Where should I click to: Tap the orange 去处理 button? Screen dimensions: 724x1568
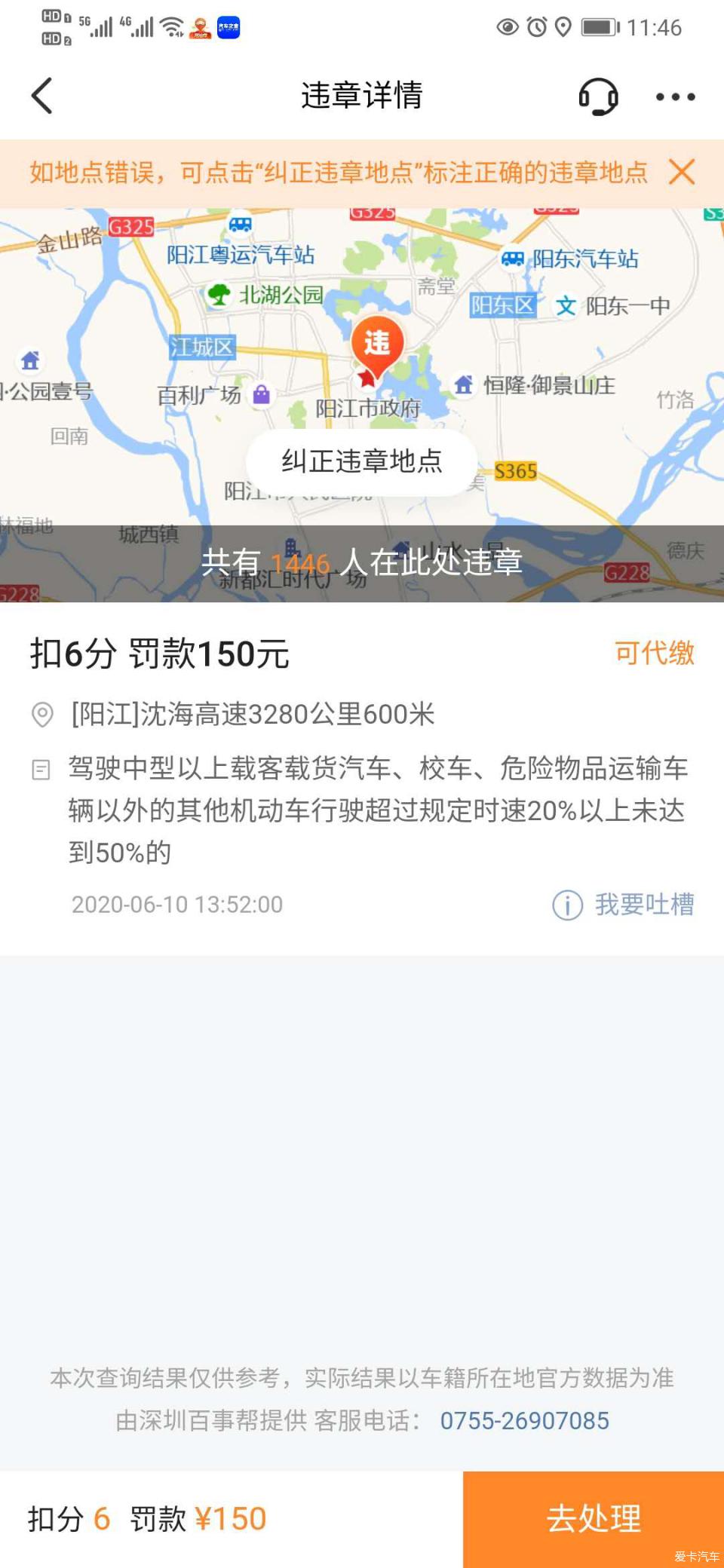coord(594,1519)
